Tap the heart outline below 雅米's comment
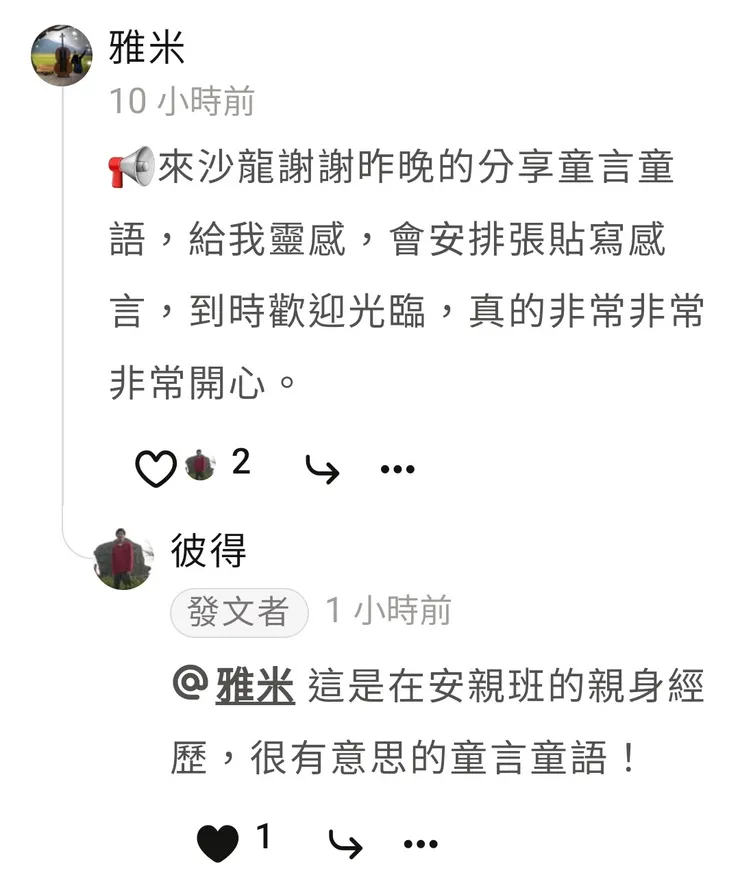The image size is (740, 871). [155, 464]
